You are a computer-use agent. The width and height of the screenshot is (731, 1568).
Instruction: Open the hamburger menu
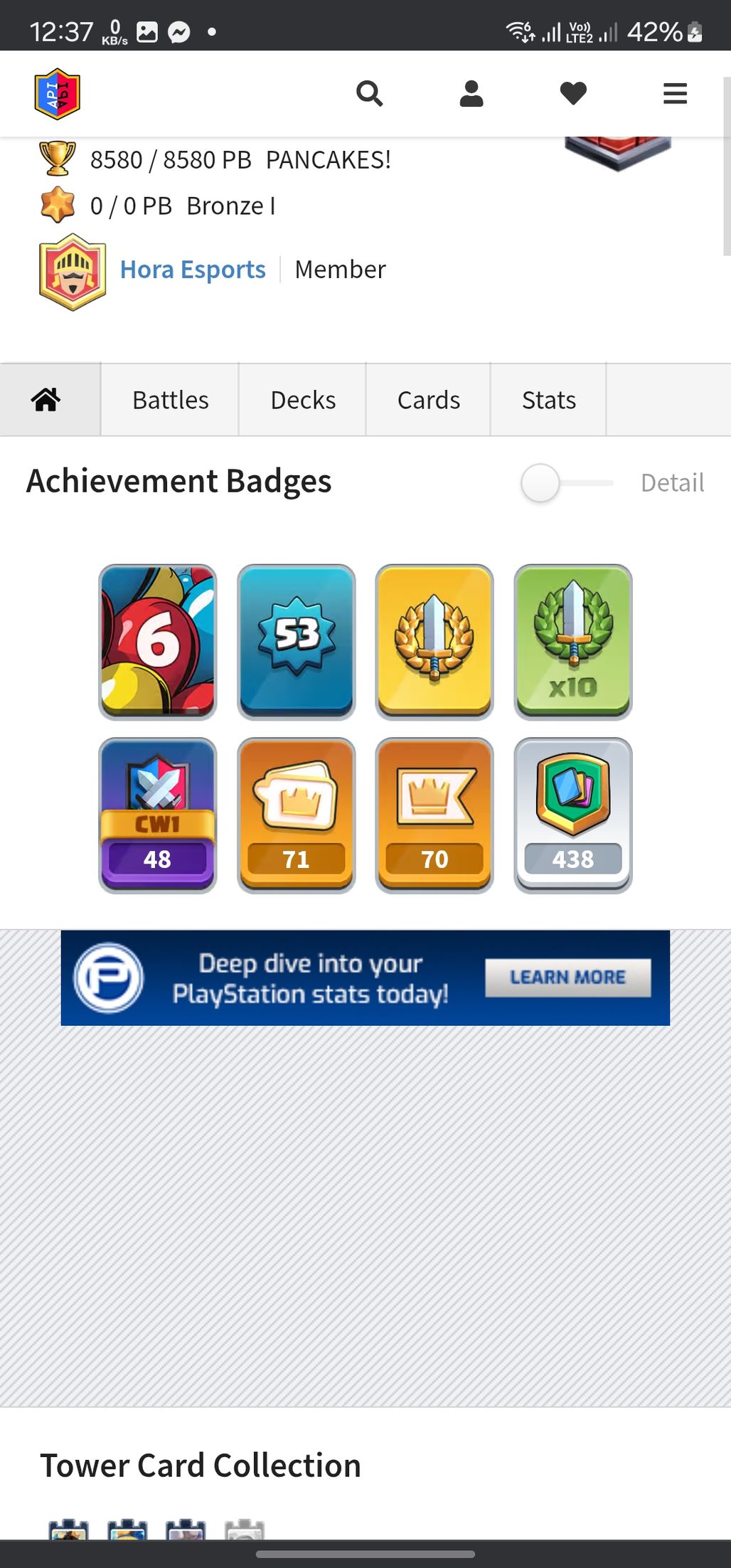[675, 93]
